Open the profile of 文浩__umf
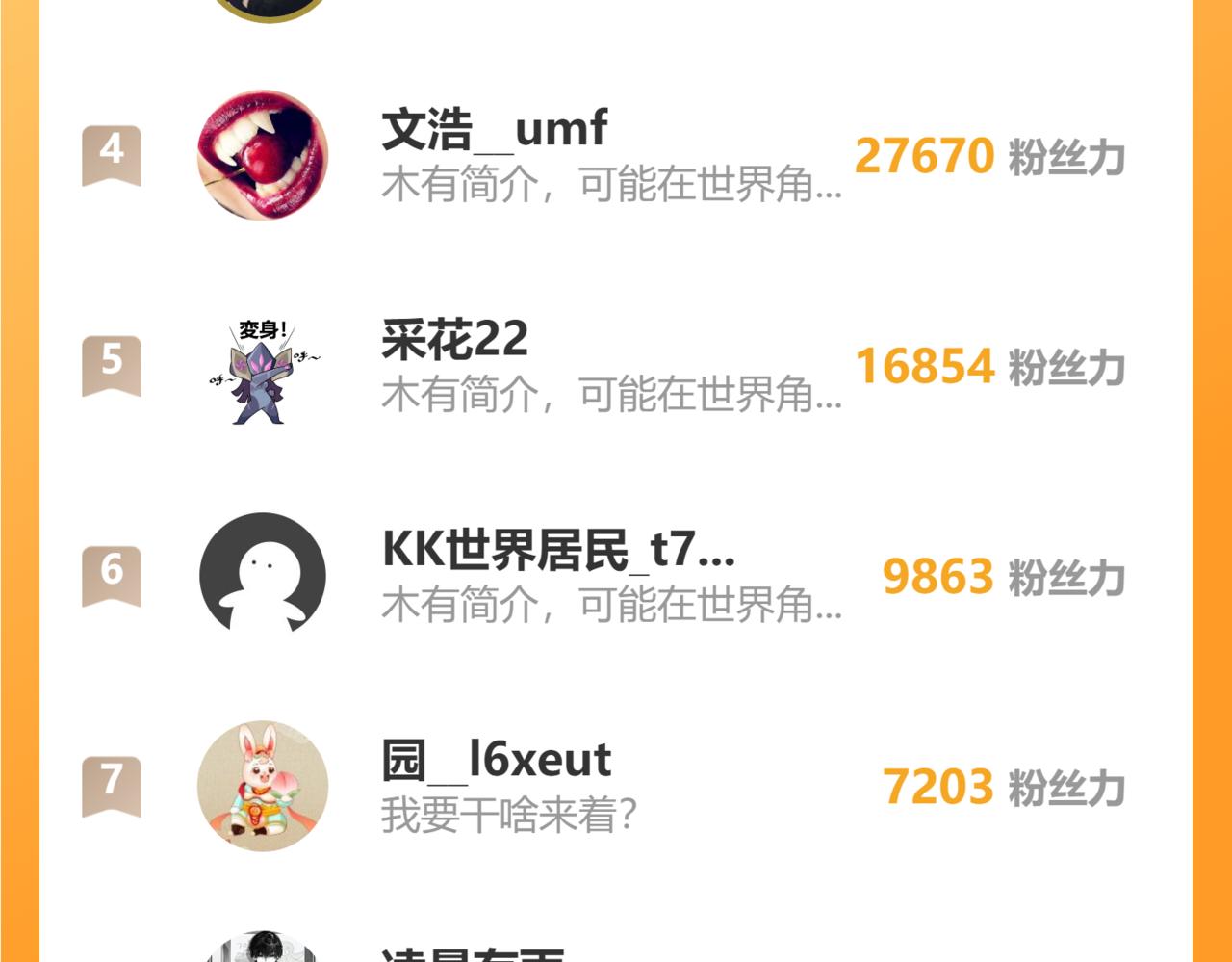The height and width of the screenshot is (962, 1232). [x=495, y=130]
